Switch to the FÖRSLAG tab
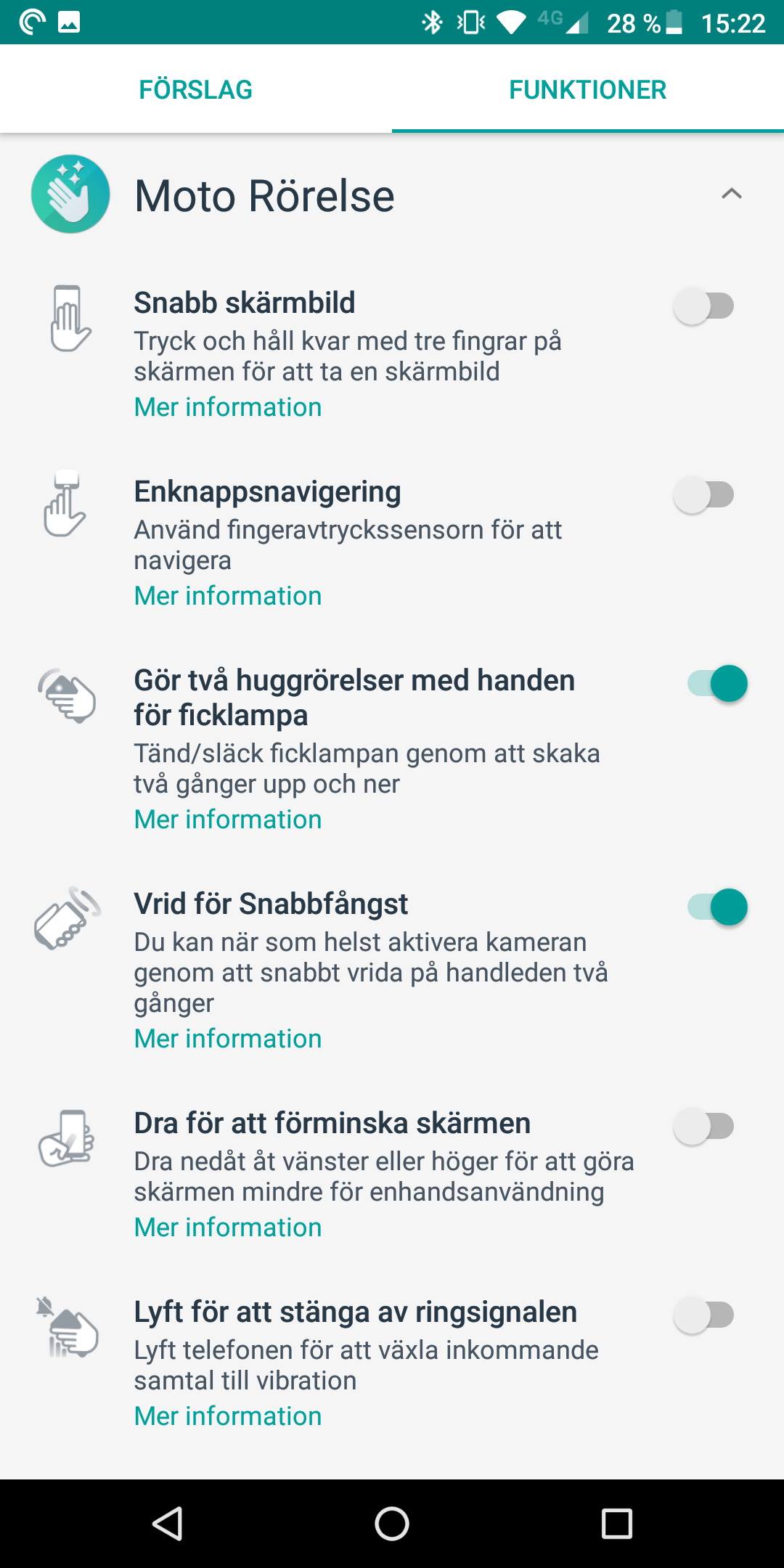This screenshot has height=1568, width=784. [x=195, y=90]
